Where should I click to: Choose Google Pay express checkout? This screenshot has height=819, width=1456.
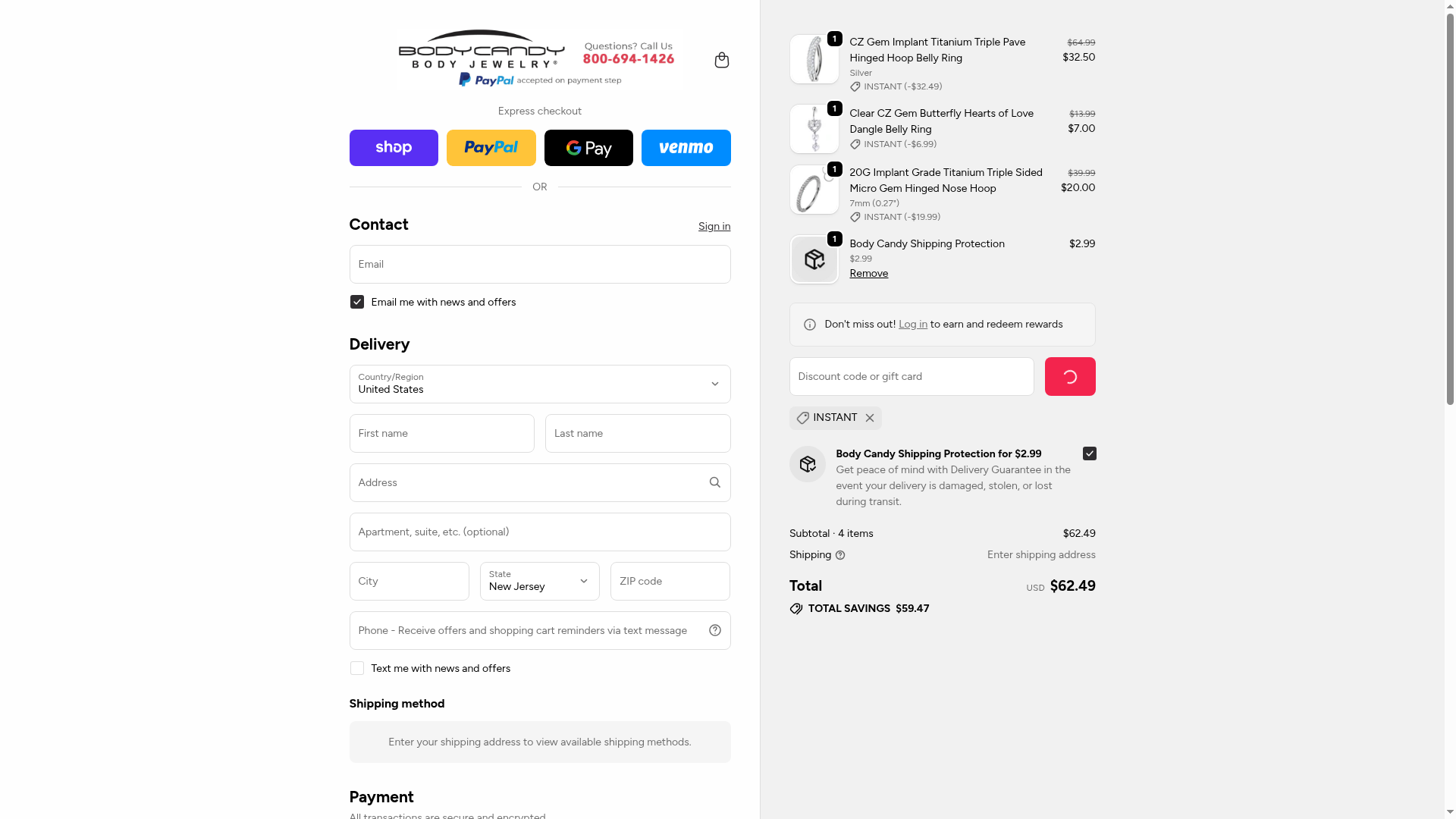588,148
